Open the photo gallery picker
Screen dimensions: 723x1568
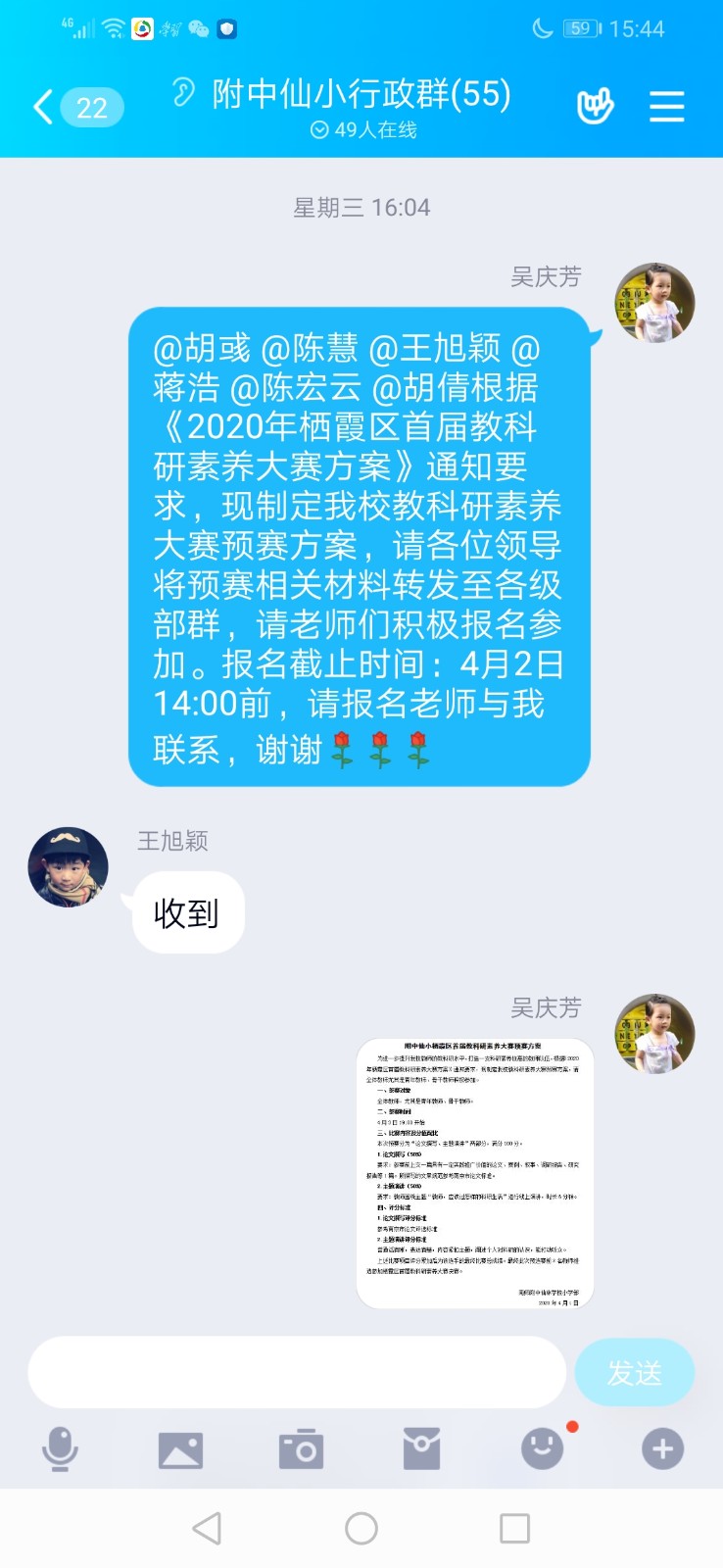coord(180,1448)
